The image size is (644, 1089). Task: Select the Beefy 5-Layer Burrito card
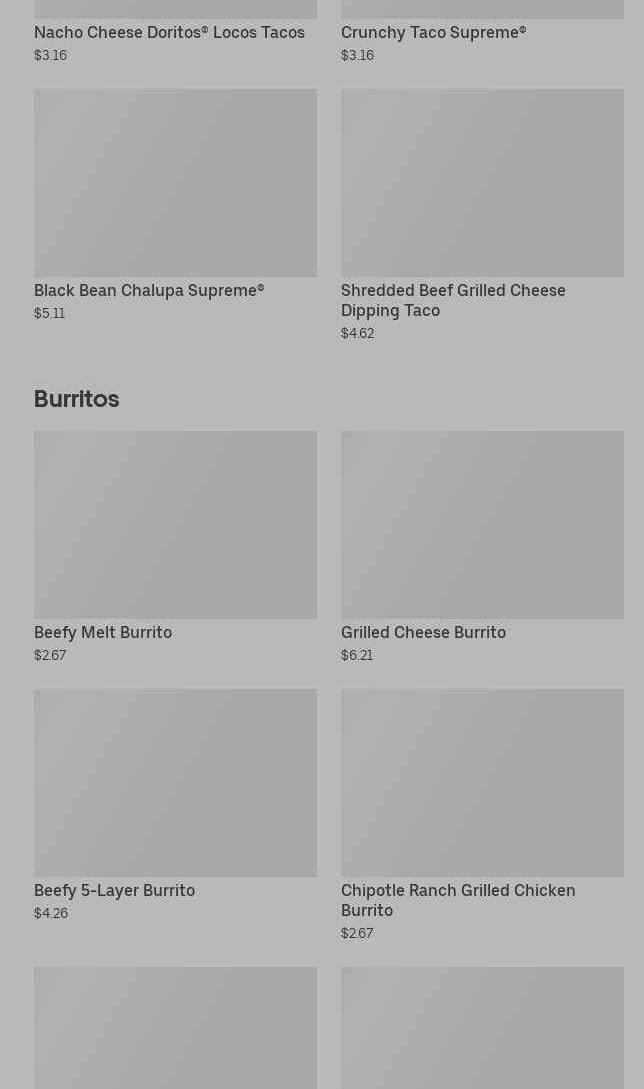pyautogui.click(x=175, y=805)
